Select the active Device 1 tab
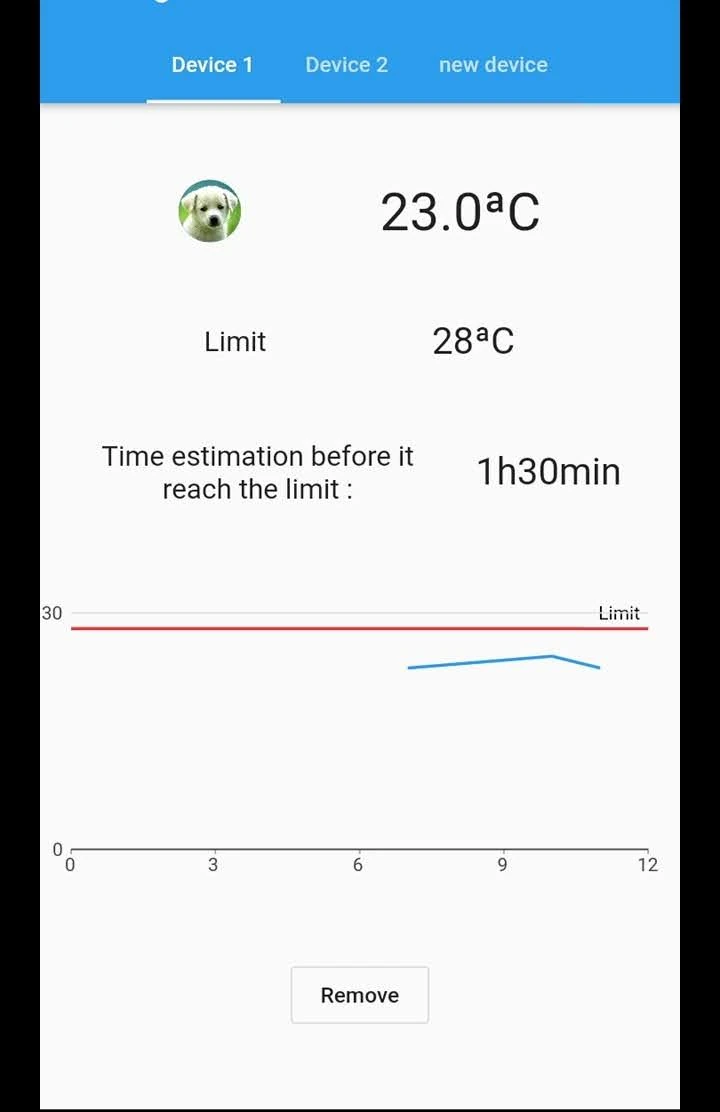The image size is (720, 1112). pyautogui.click(x=212, y=64)
